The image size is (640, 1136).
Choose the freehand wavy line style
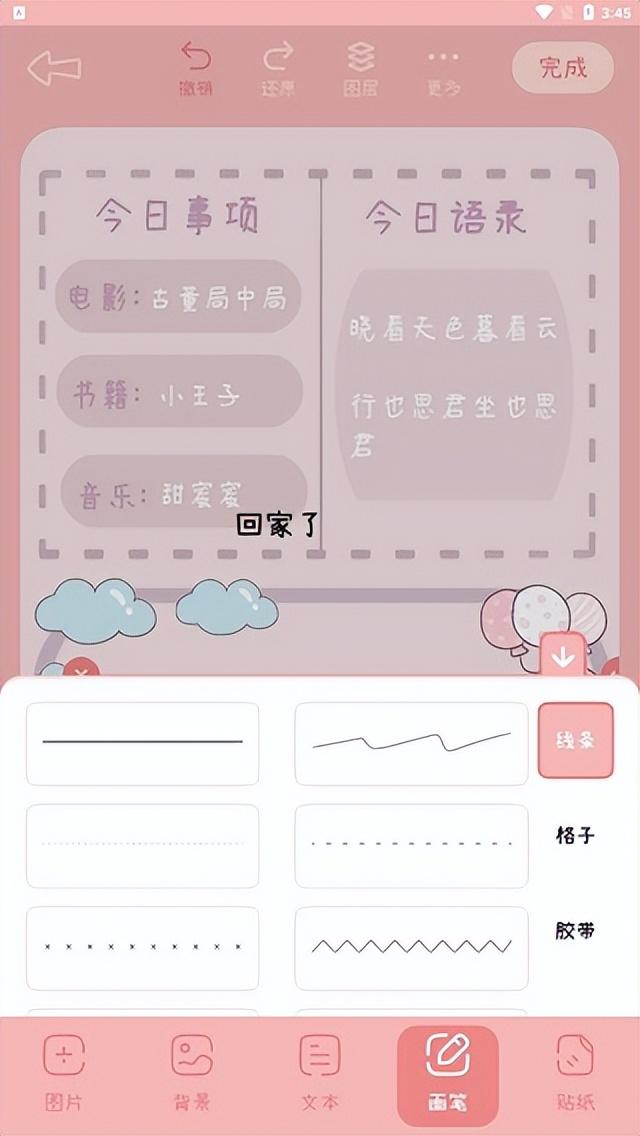(x=412, y=743)
